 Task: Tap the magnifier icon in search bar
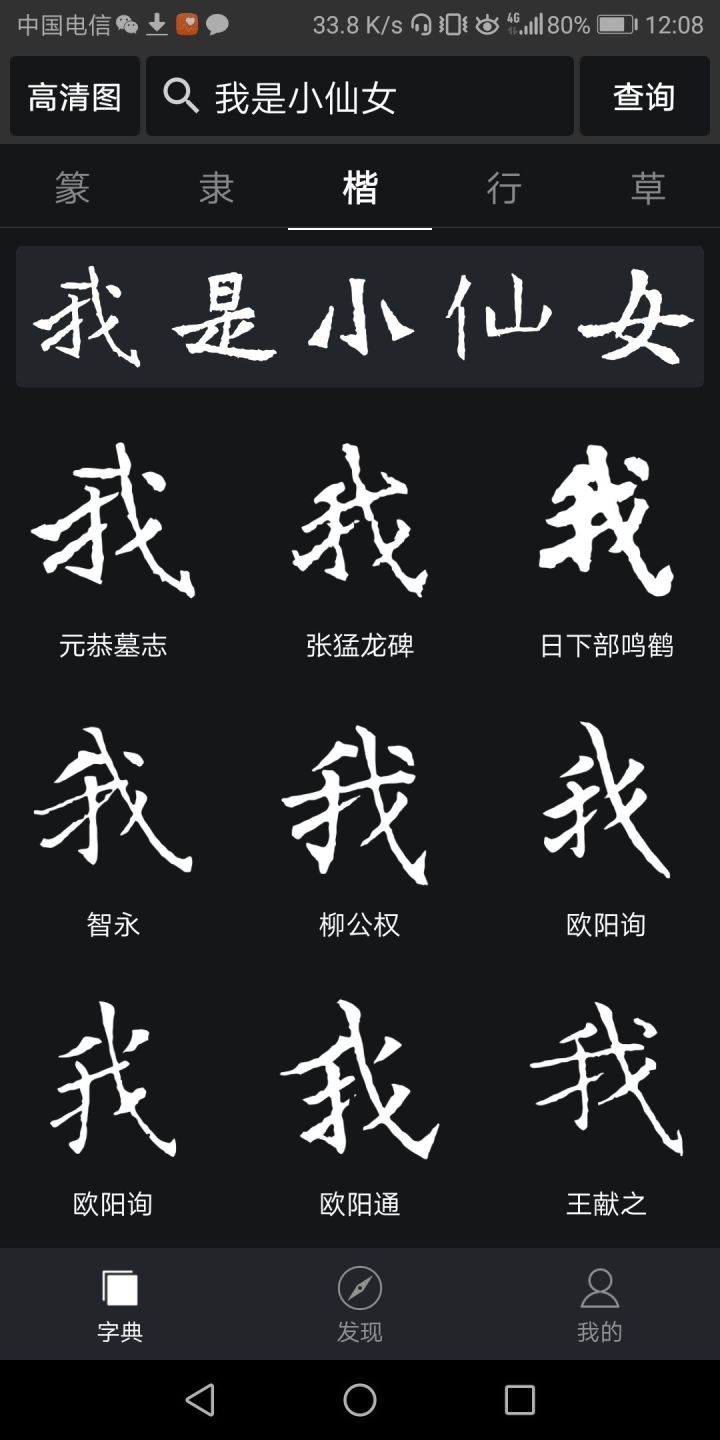(x=180, y=96)
